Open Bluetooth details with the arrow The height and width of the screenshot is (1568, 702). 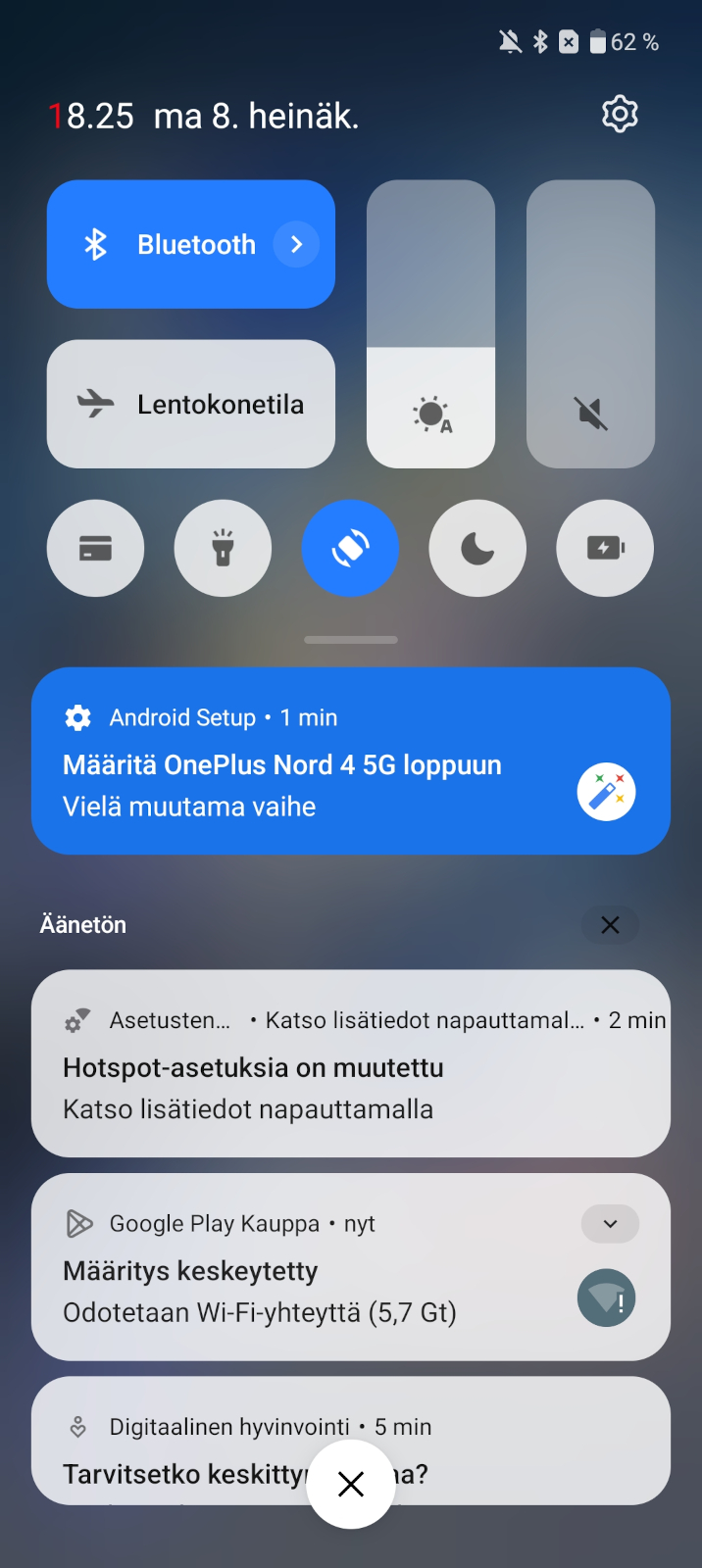[x=296, y=244]
